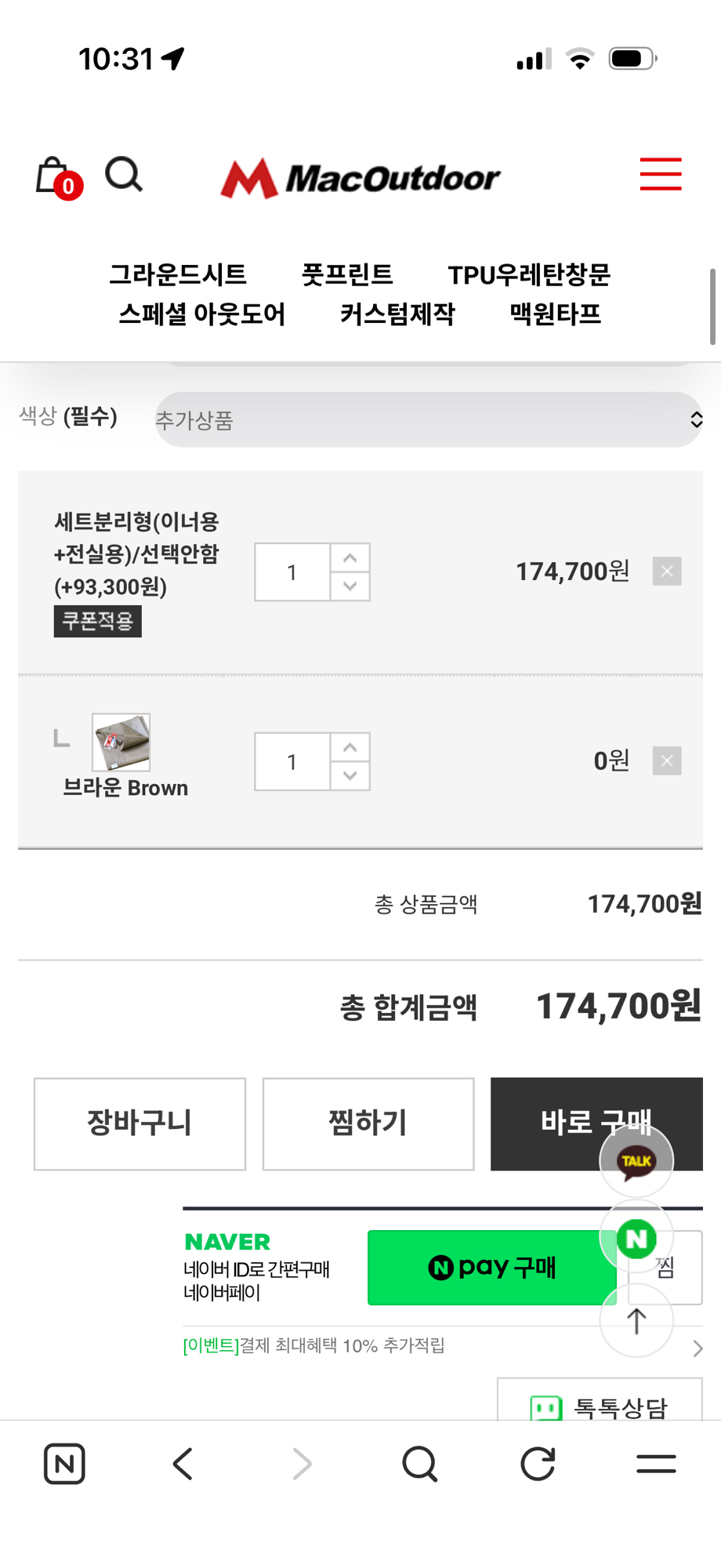Open the 그라운드시트 menu item
The height and width of the screenshot is (1568, 721).
tap(179, 274)
